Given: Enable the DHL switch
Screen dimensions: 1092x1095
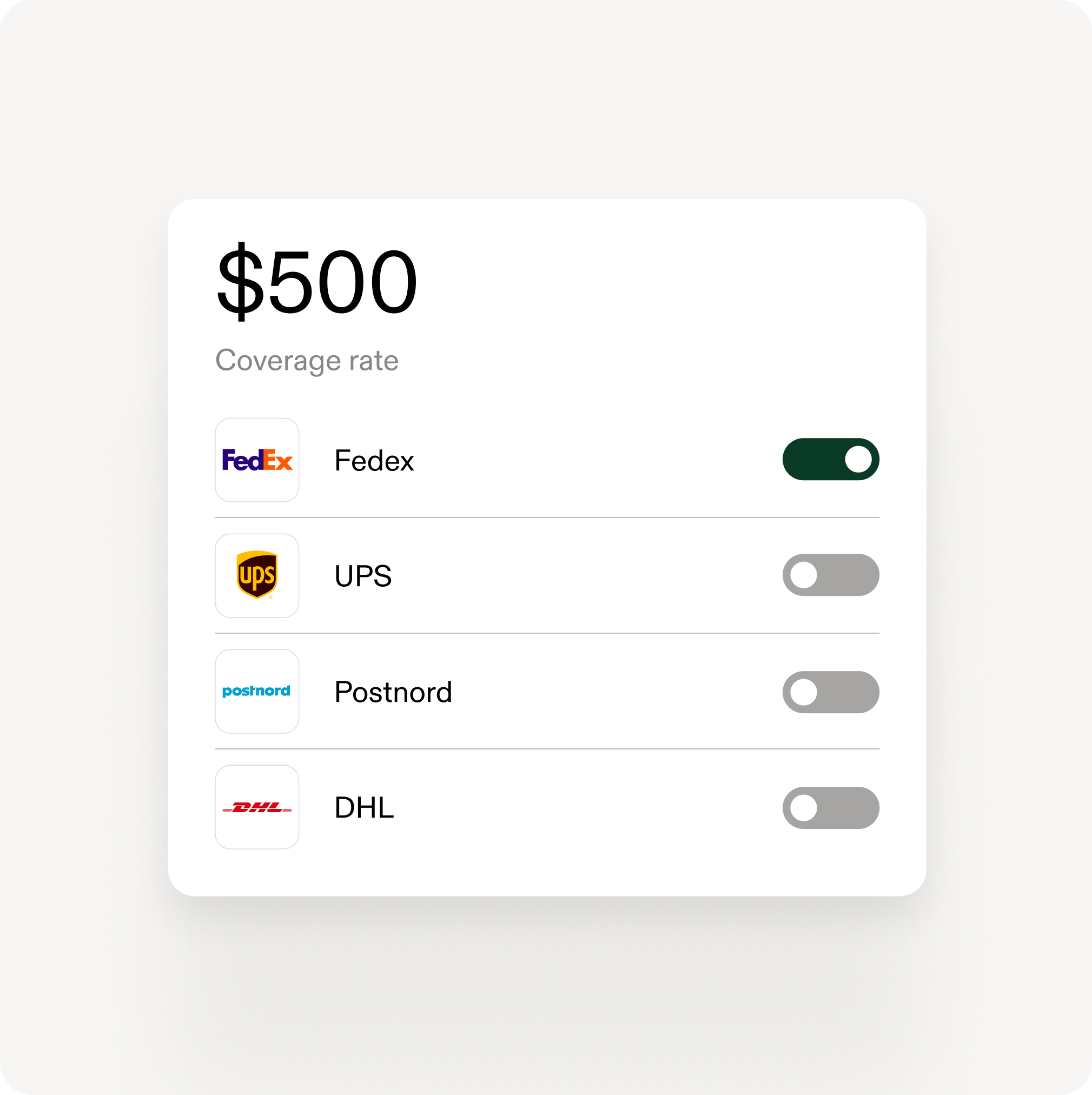Looking at the screenshot, I should click(x=830, y=808).
